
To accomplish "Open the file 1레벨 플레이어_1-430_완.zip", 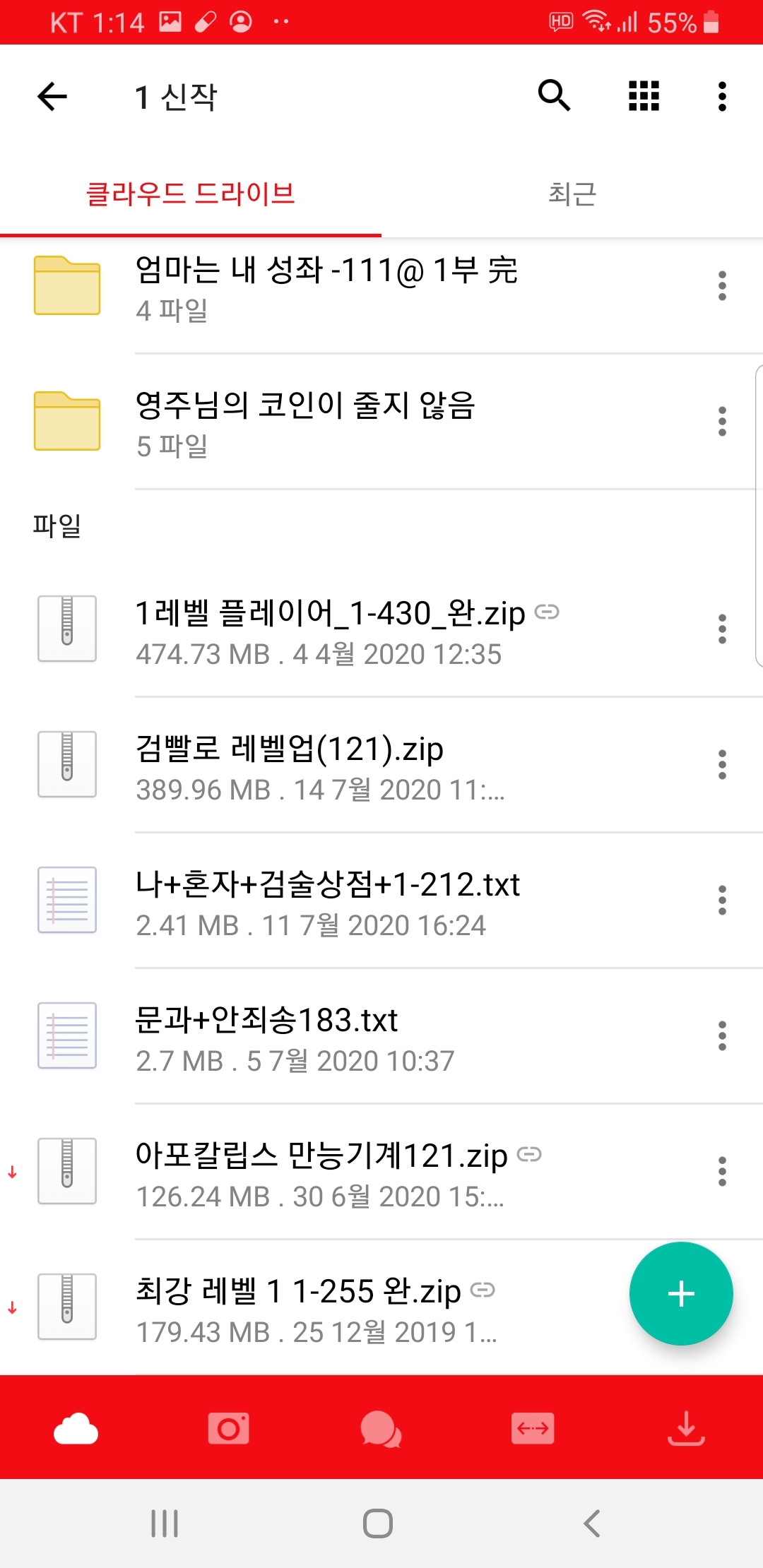I will tap(330, 630).
